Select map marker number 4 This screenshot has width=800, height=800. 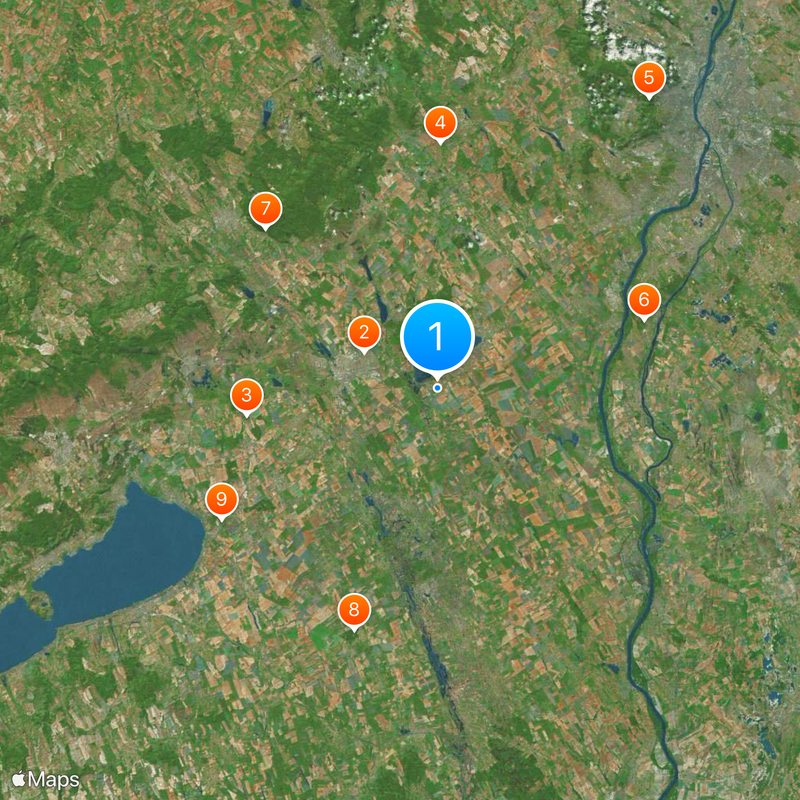(x=440, y=124)
